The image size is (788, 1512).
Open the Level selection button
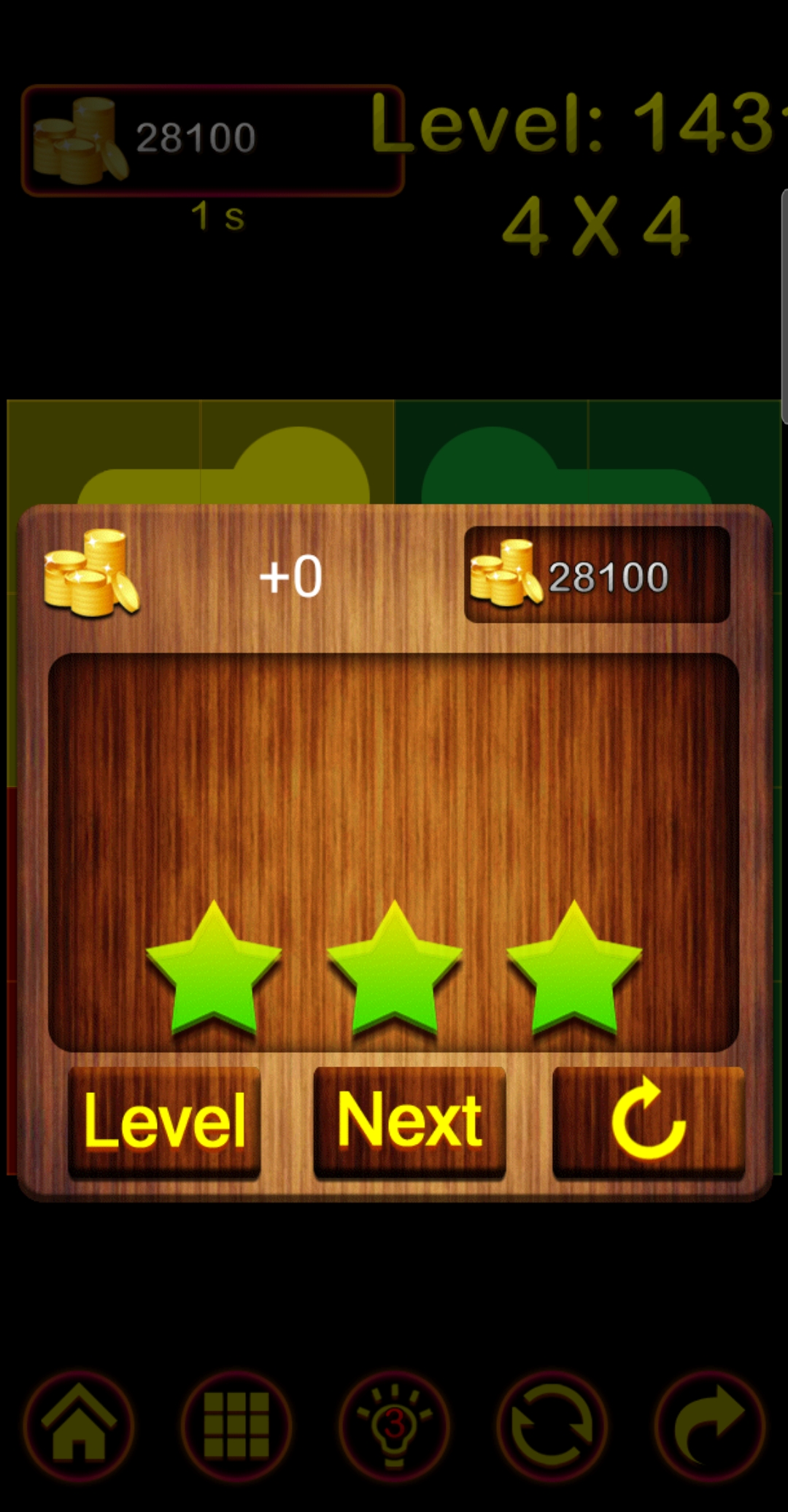point(164,1121)
